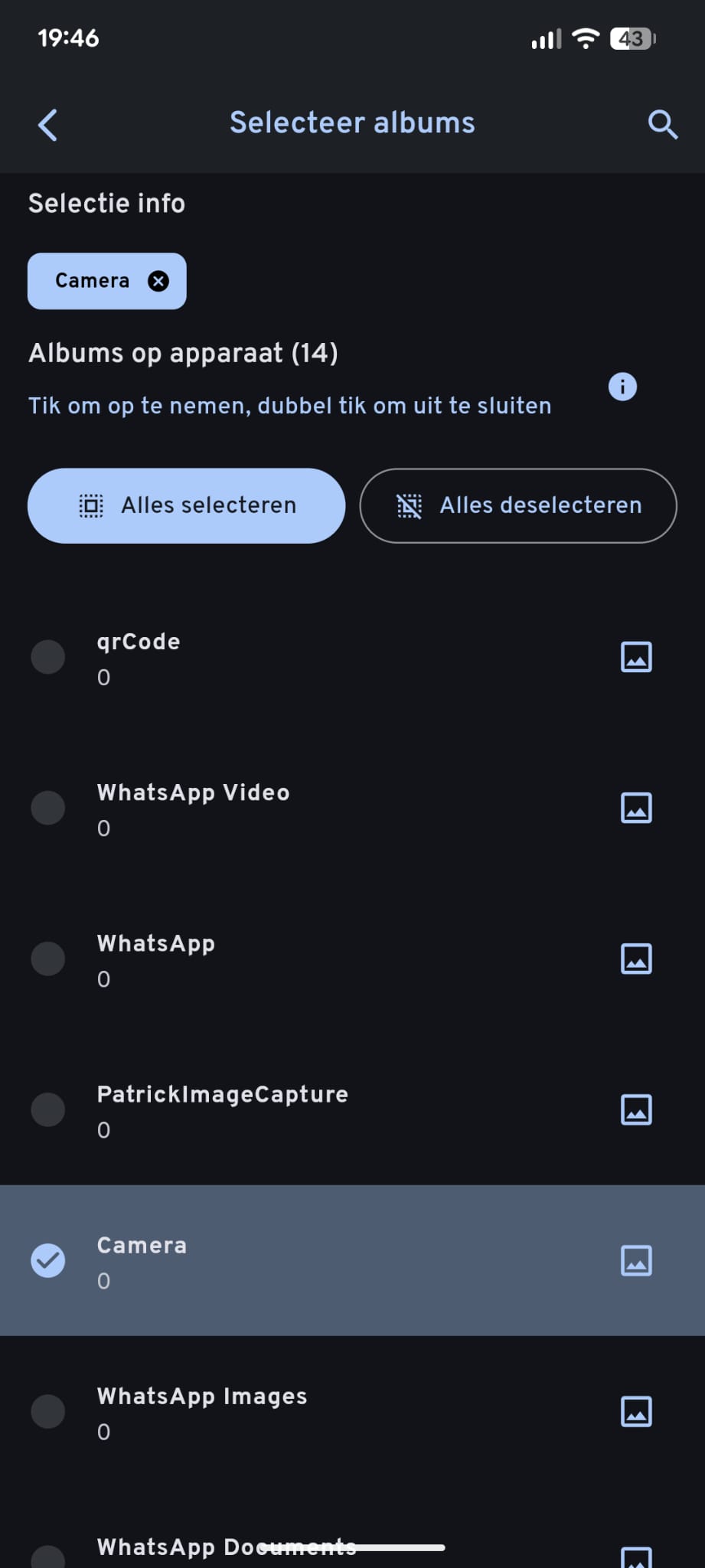
Task: Show info about album selection
Action: pos(622,387)
